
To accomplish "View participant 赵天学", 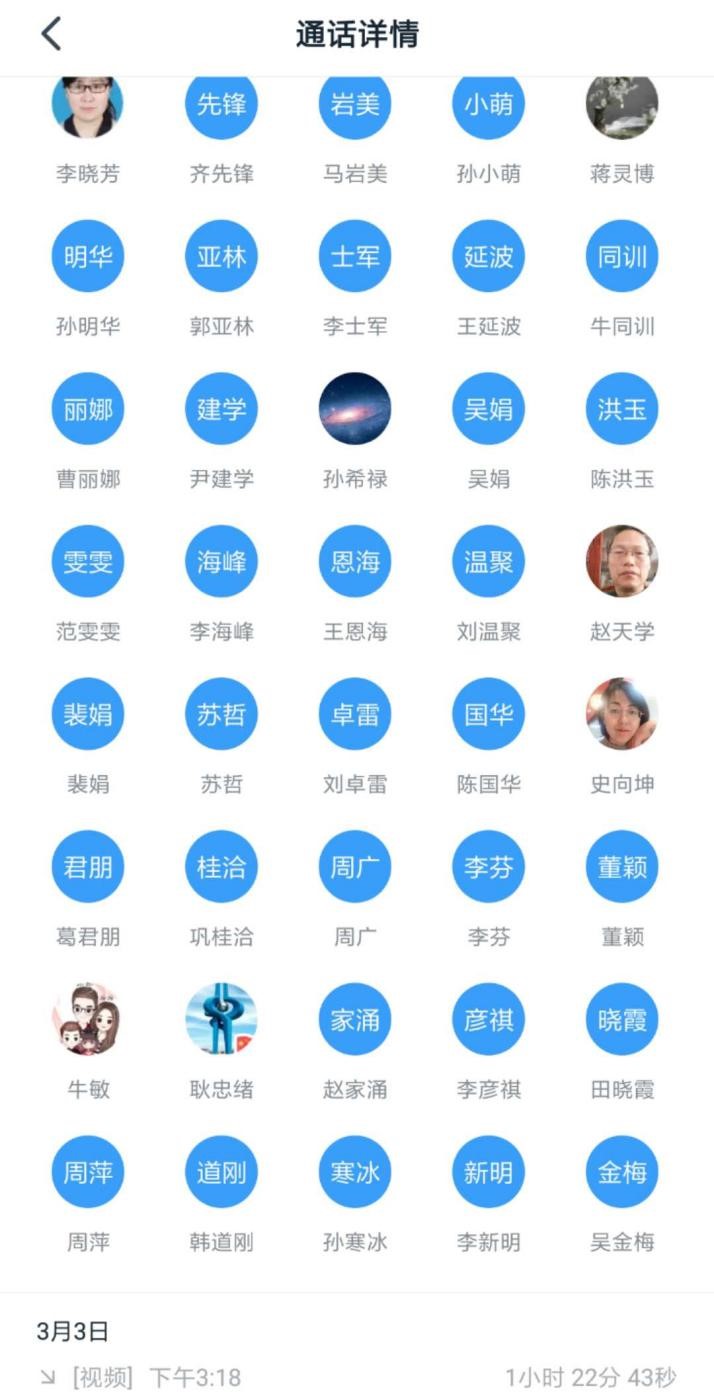I will [622, 562].
